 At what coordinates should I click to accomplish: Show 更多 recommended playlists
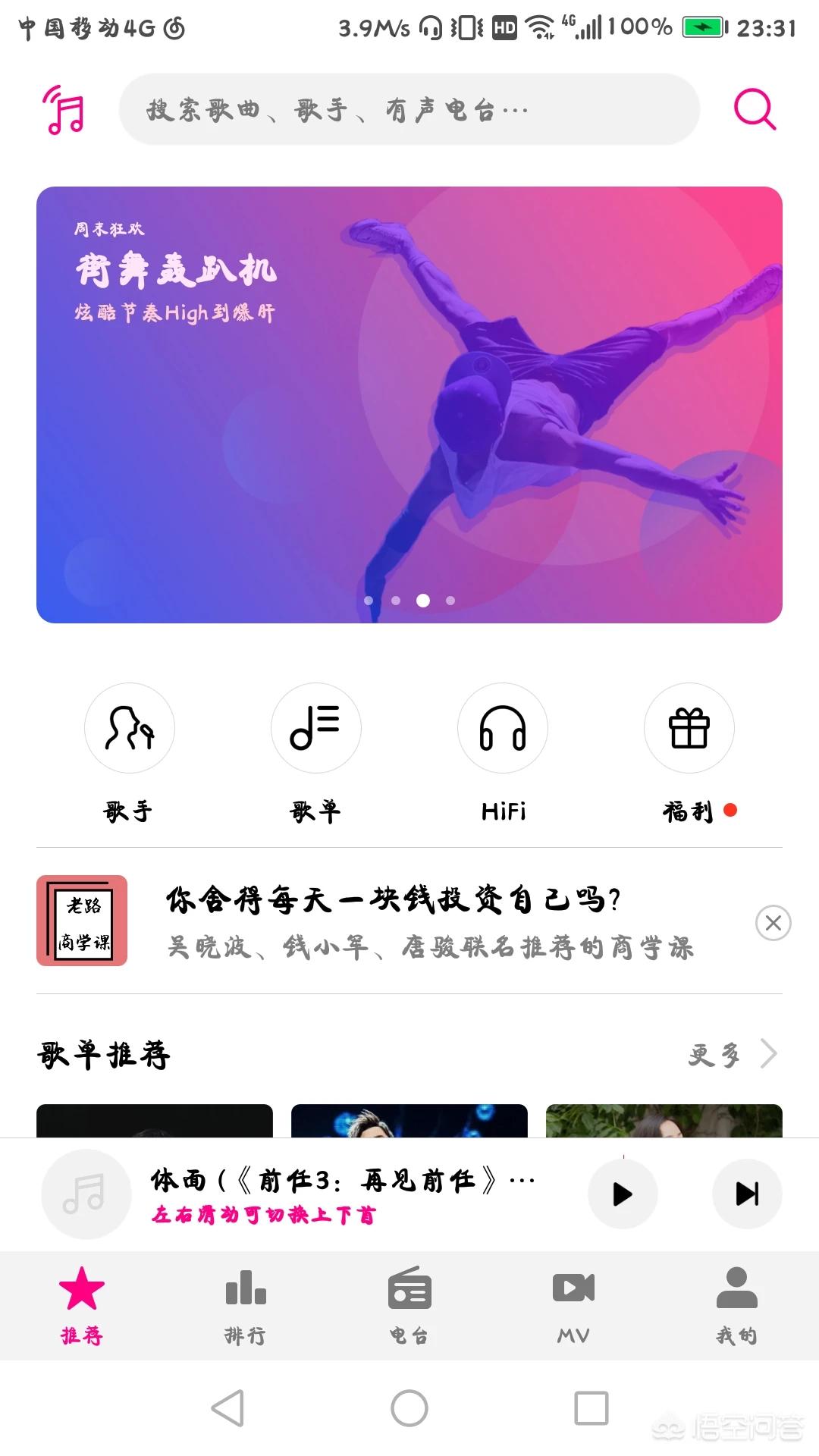pyautogui.click(x=731, y=1055)
